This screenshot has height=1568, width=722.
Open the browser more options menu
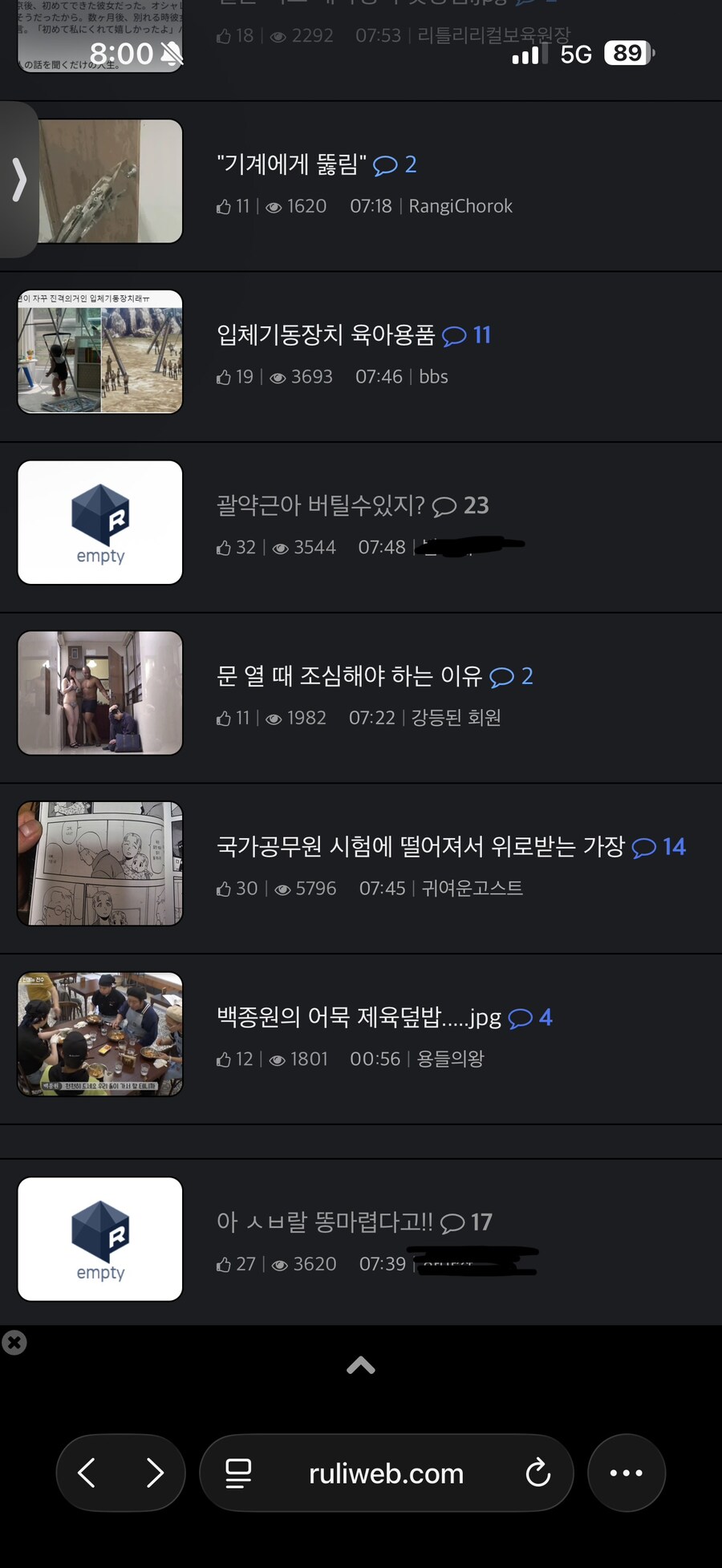627,1473
